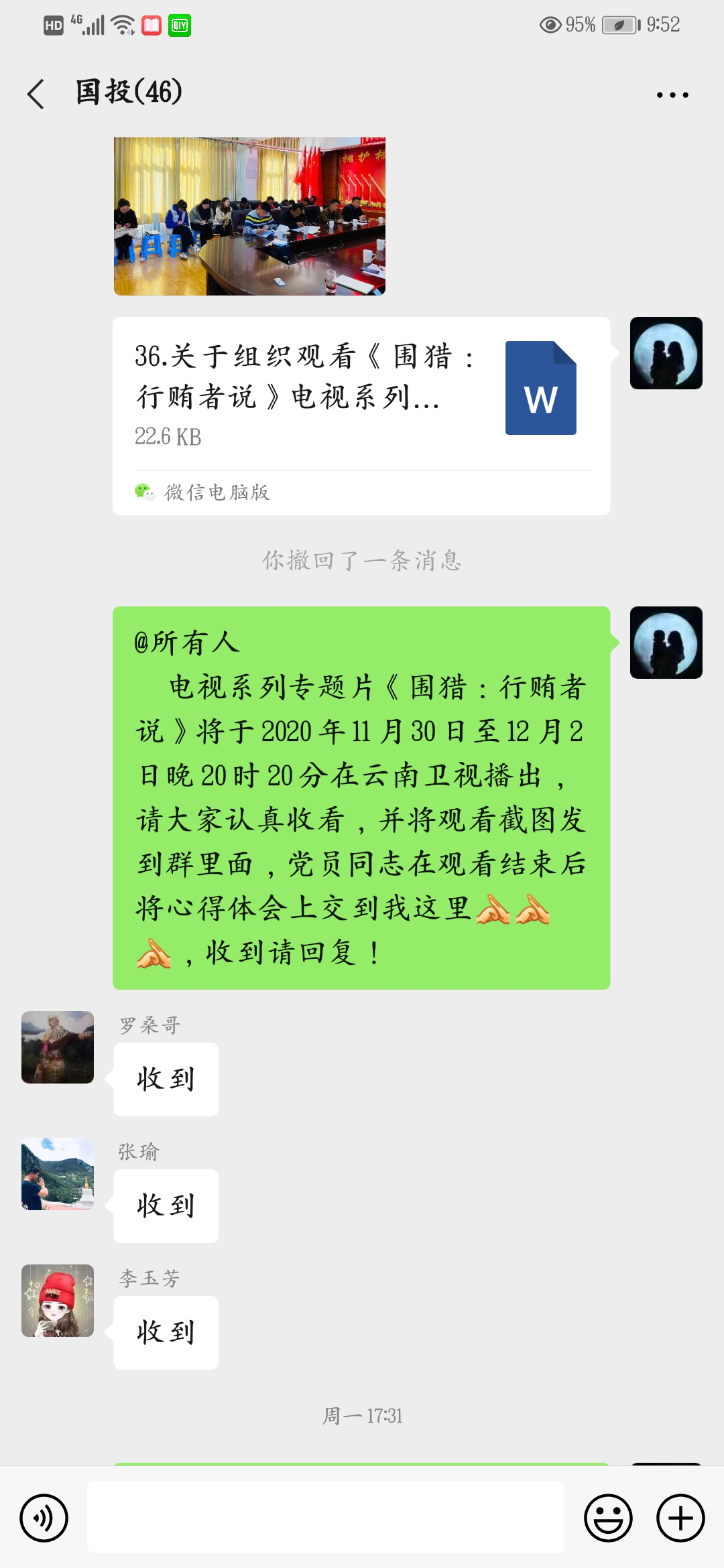Tap my avatar beside the @所有人 message

666,643
